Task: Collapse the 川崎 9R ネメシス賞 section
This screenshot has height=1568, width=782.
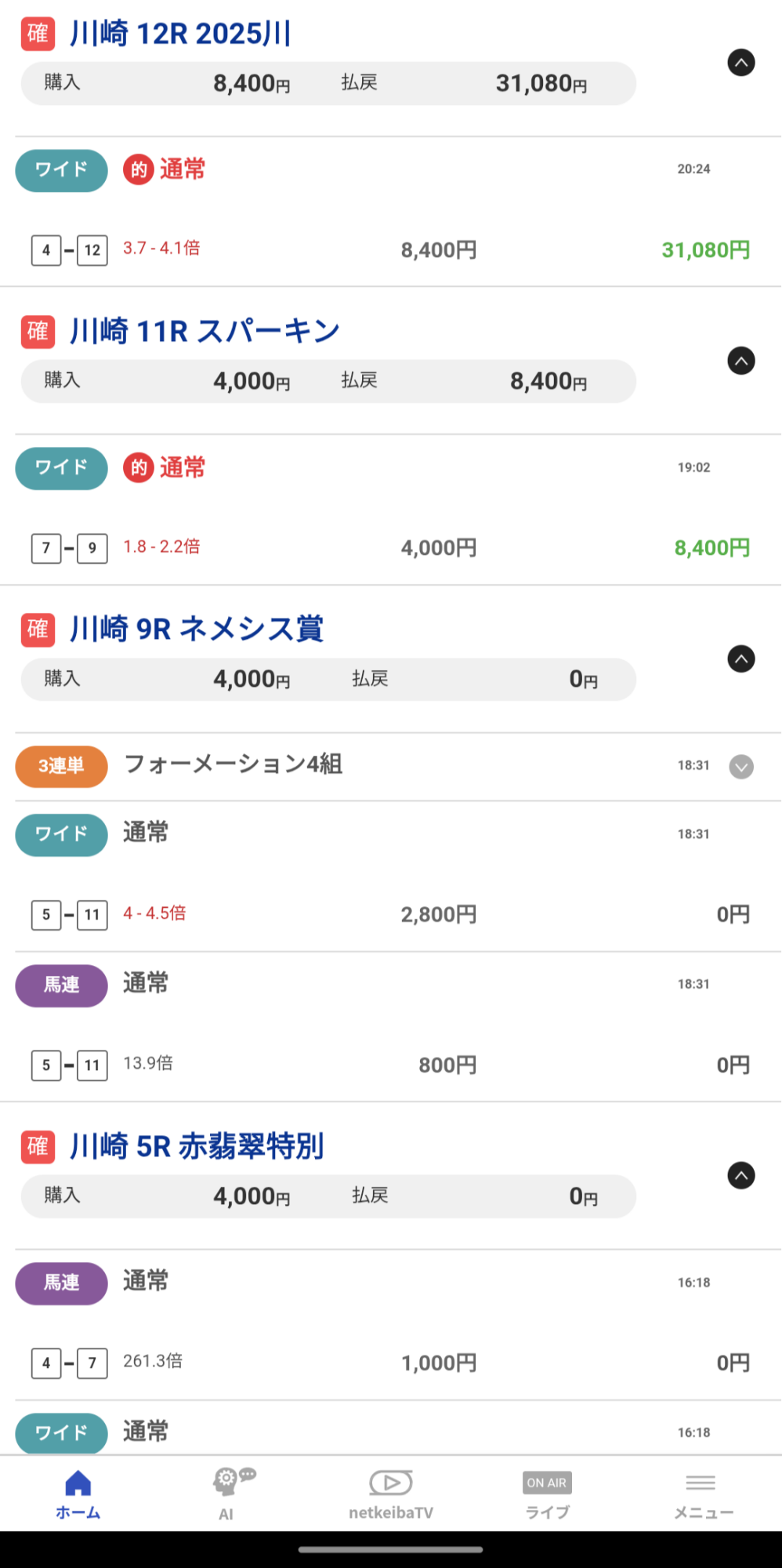Action: pos(740,659)
